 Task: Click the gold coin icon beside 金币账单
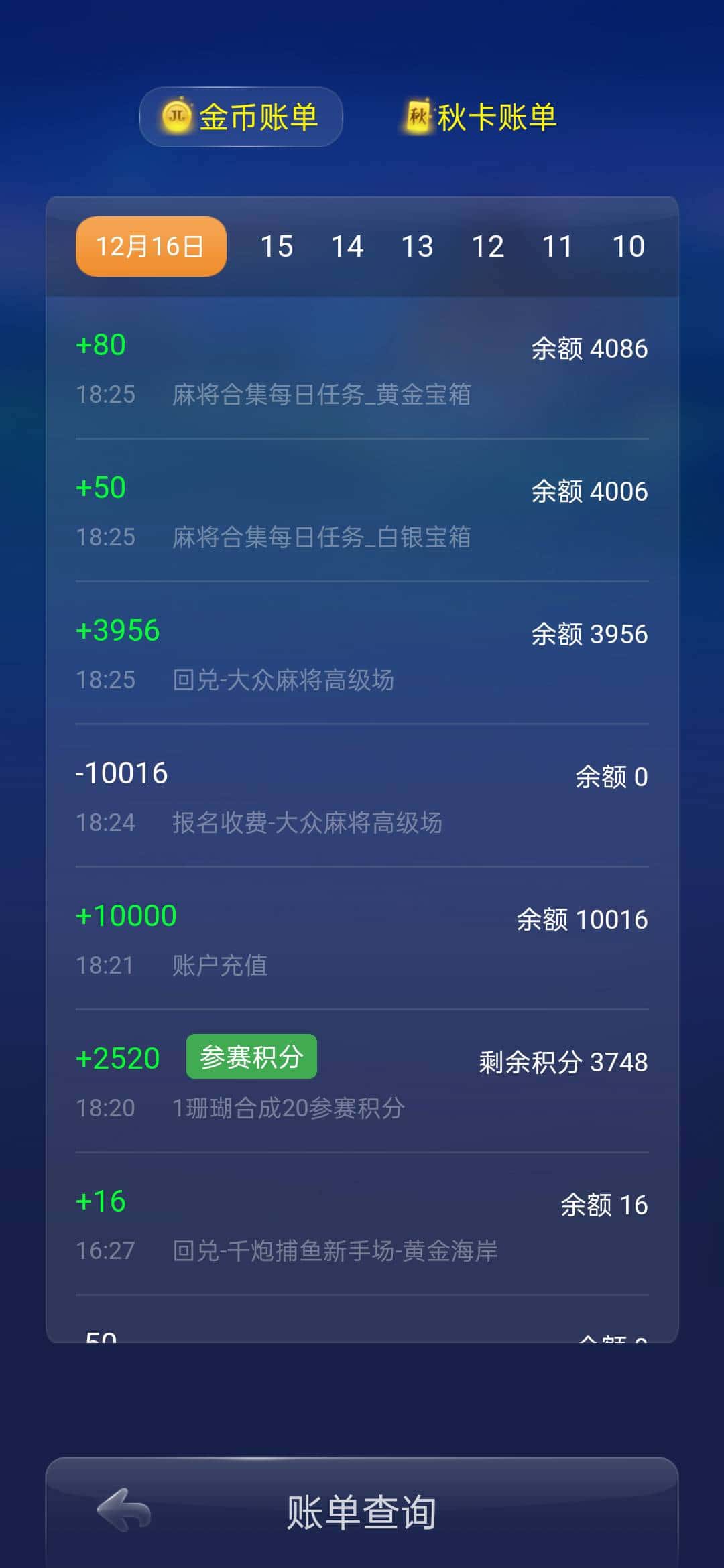pos(177,117)
